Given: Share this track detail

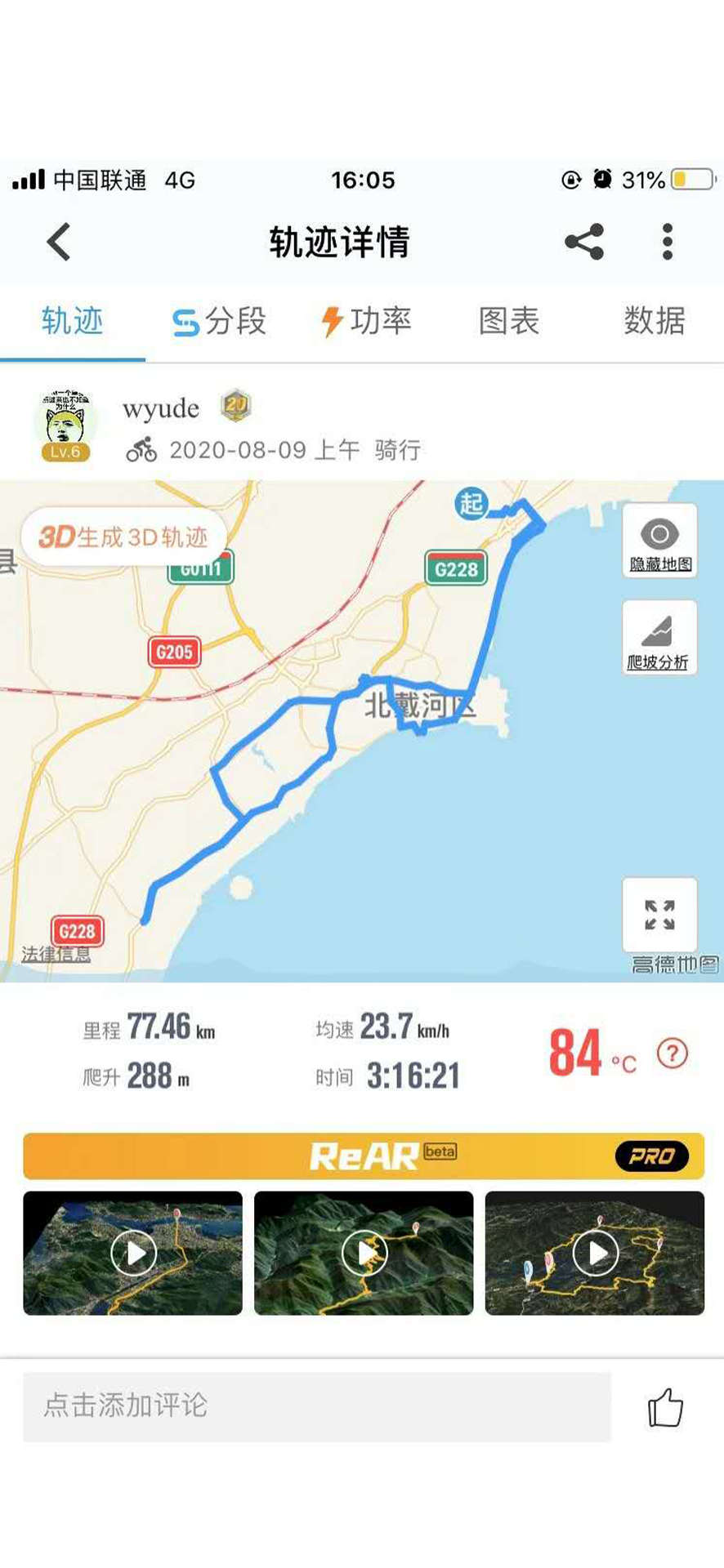Looking at the screenshot, I should (584, 242).
